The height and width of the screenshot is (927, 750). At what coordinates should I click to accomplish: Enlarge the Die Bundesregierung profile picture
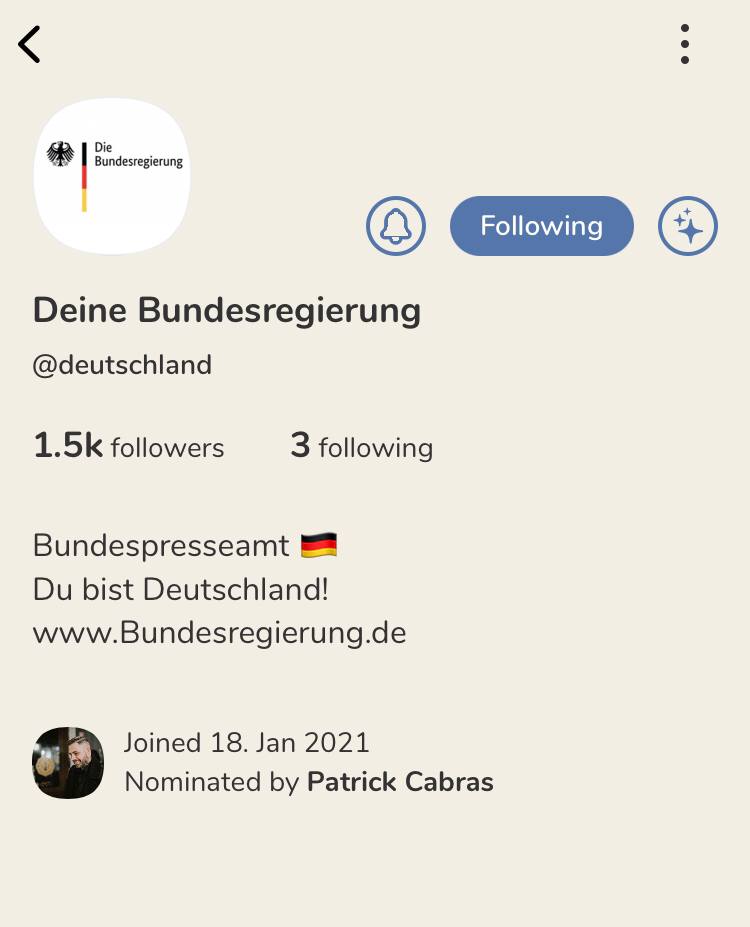coord(111,175)
